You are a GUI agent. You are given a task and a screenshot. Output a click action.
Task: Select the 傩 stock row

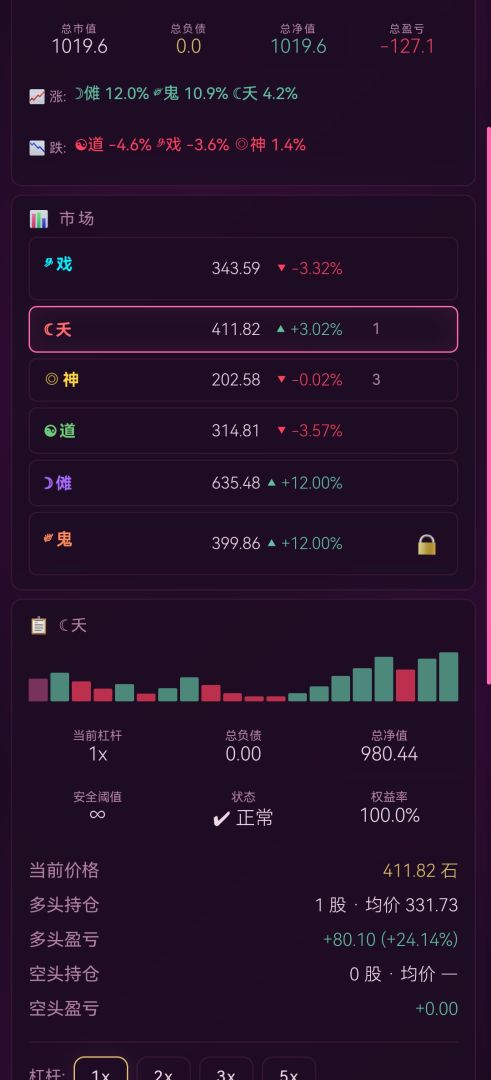pyautogui.click(x=243, y=483)
